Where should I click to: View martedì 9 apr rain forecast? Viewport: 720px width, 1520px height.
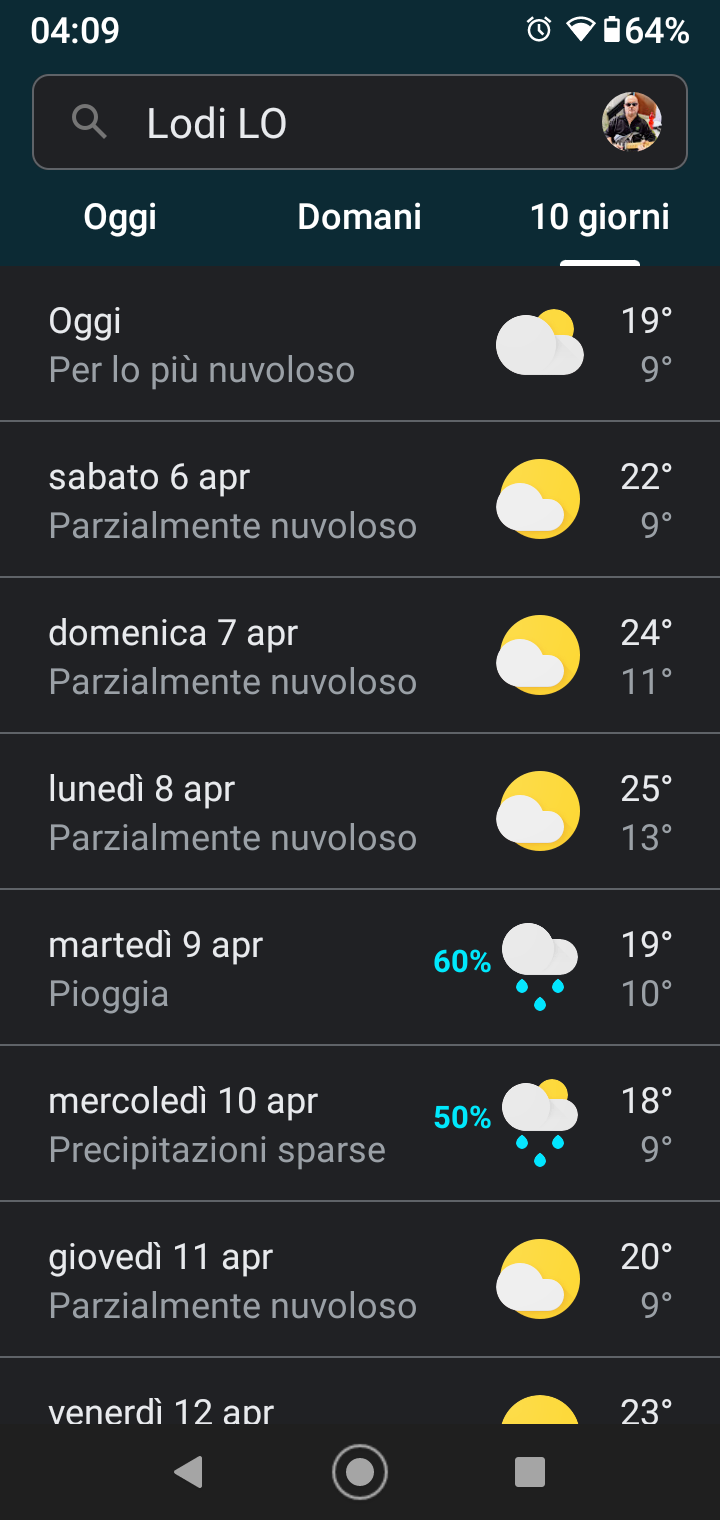[x=360, y=968]
